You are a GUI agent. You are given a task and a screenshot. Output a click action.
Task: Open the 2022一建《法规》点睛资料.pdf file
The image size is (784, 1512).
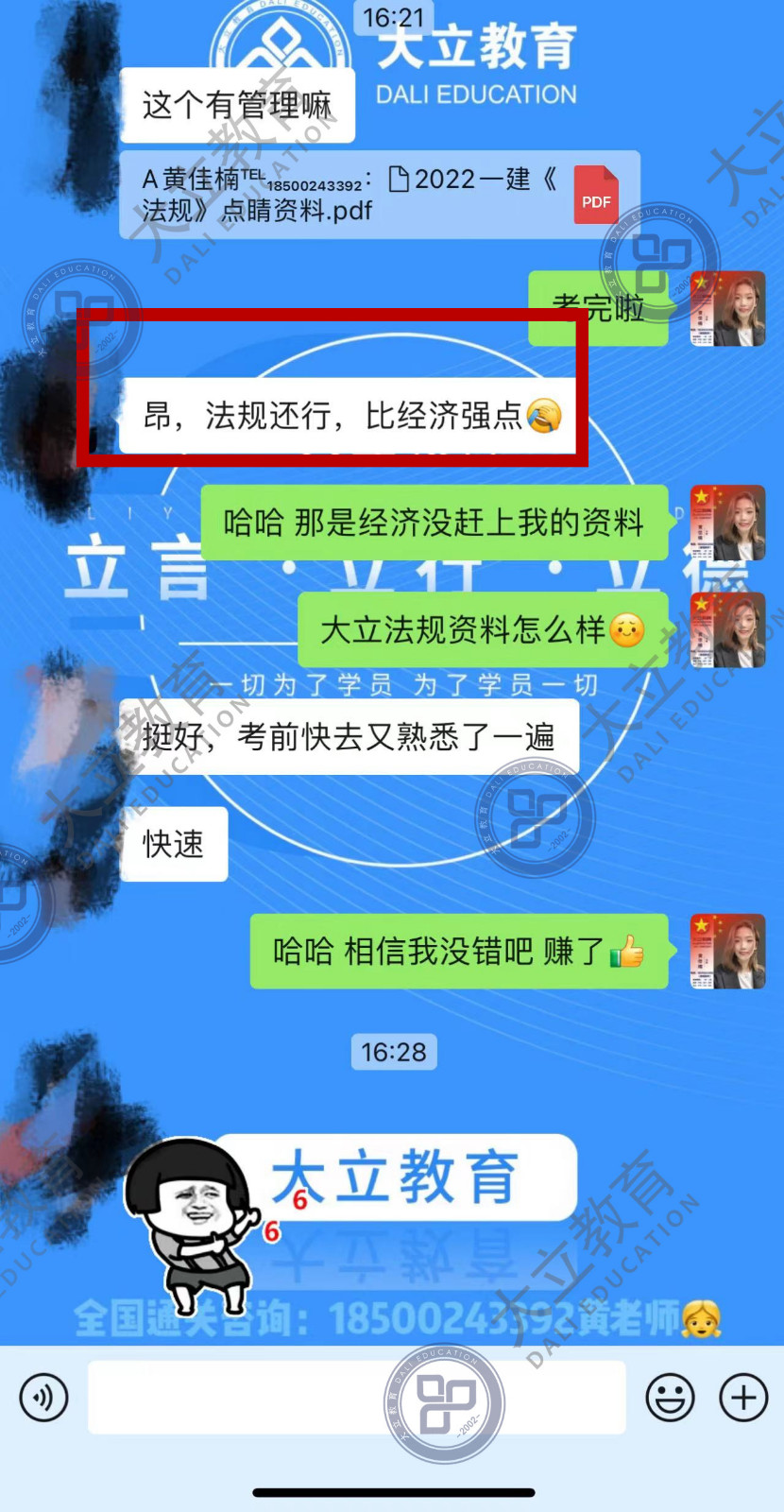click(380, 194)
